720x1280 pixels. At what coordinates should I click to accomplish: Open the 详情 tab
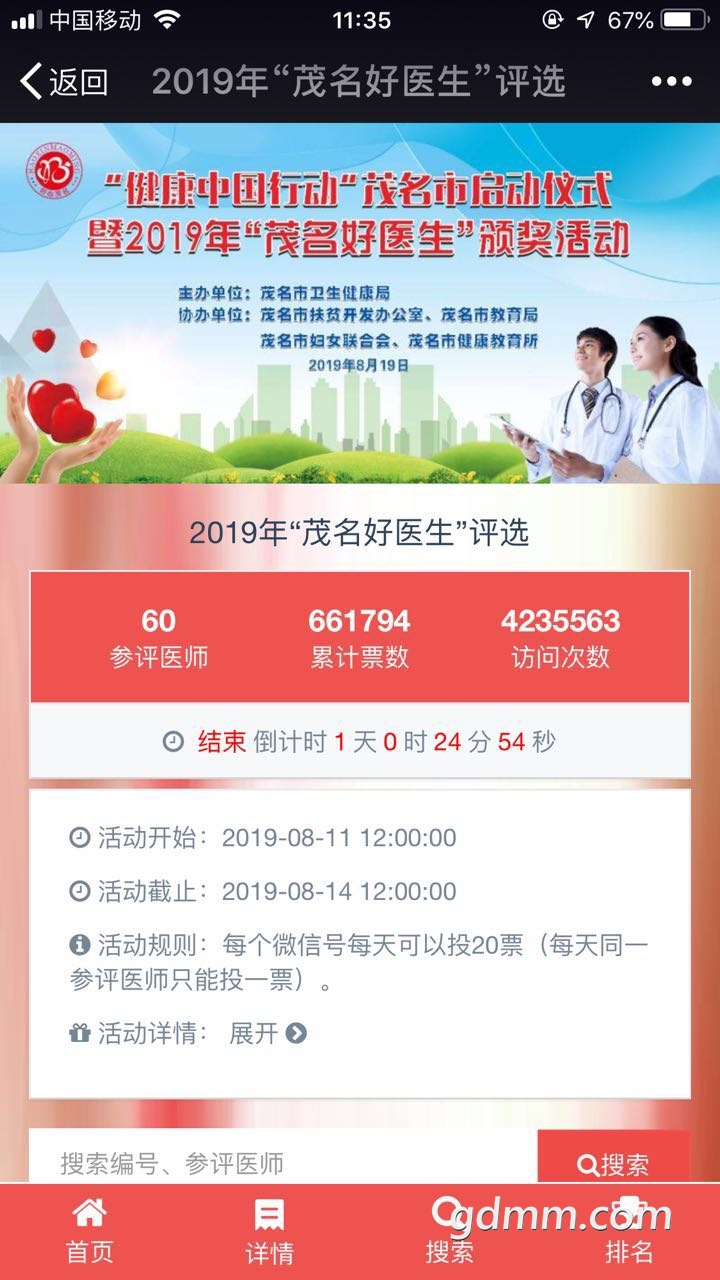pyautogui.click(x=269, y=1231)
